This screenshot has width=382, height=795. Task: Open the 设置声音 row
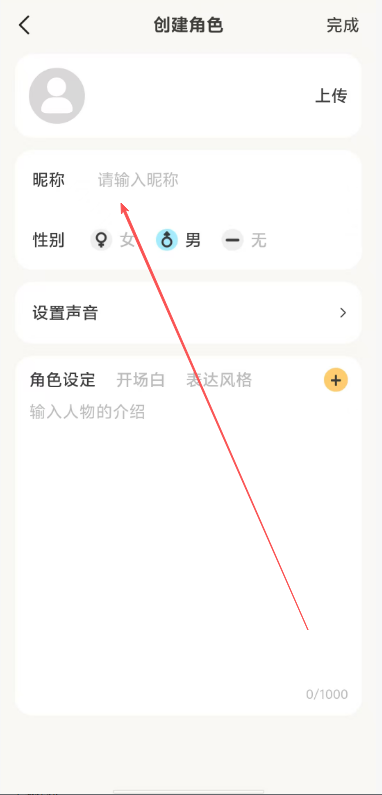[x=188, y=313]
